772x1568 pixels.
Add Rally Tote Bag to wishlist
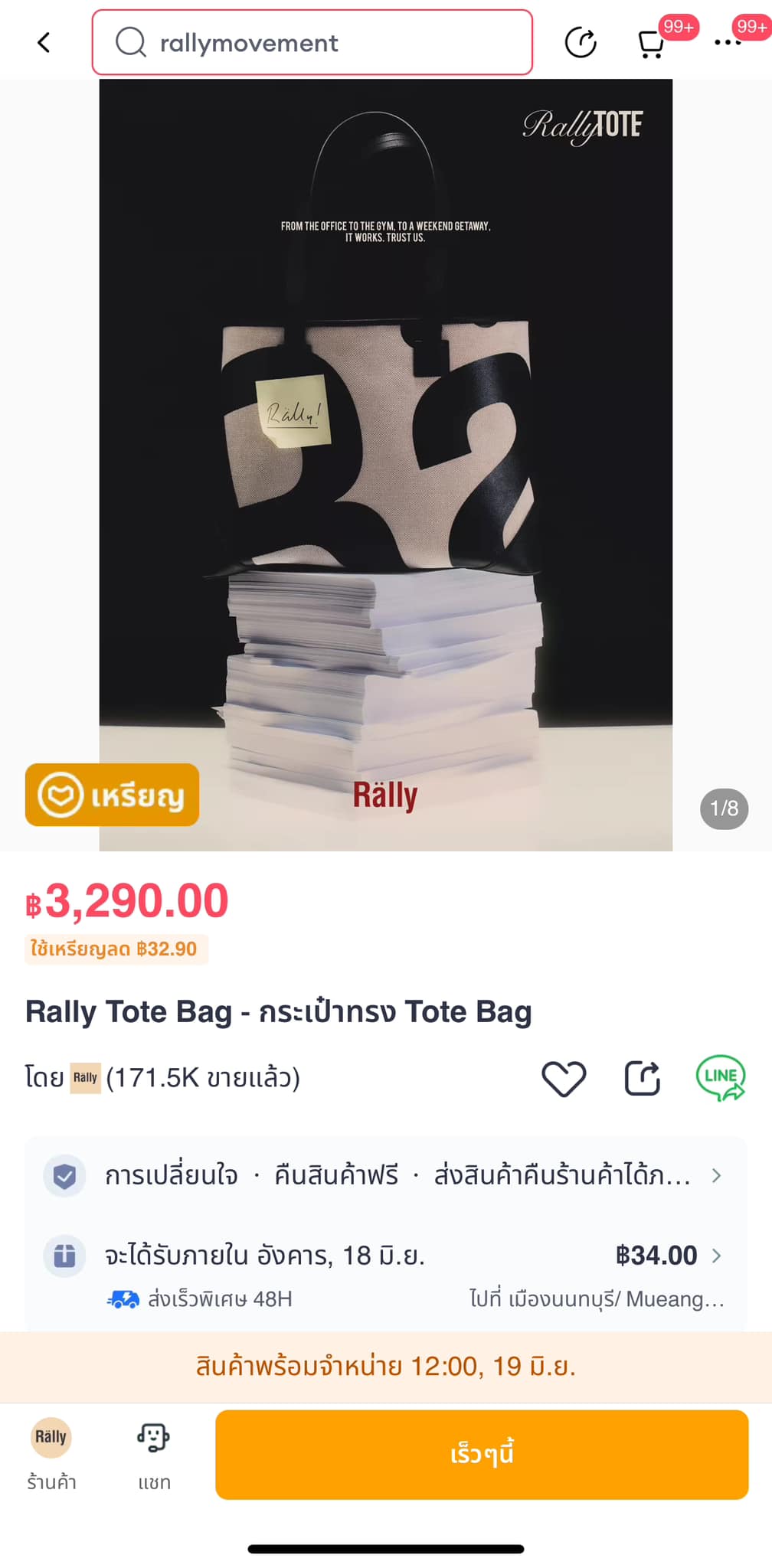[564, 1079]
